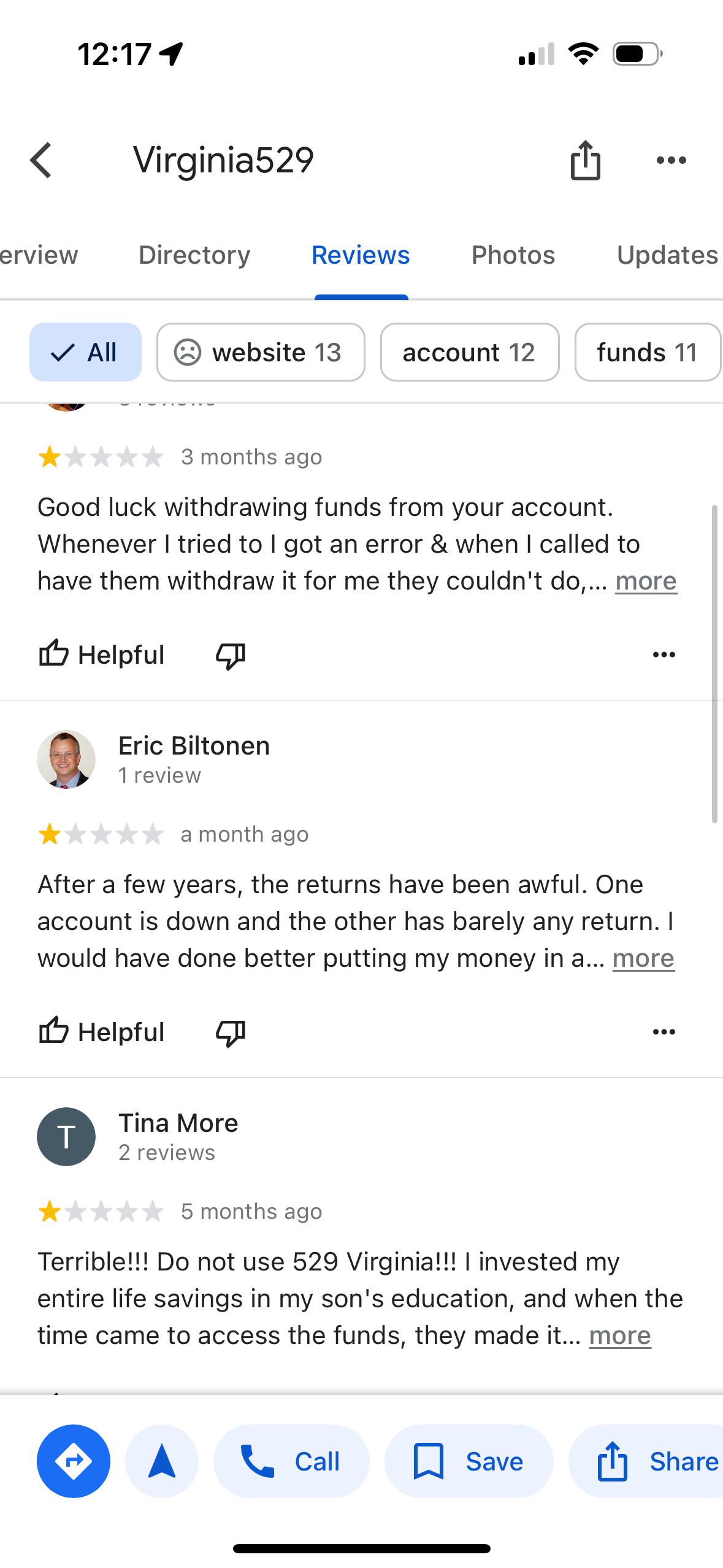Get directions with the blue arrow button
723x1568 pixels.
click(x=74, y=1461)
